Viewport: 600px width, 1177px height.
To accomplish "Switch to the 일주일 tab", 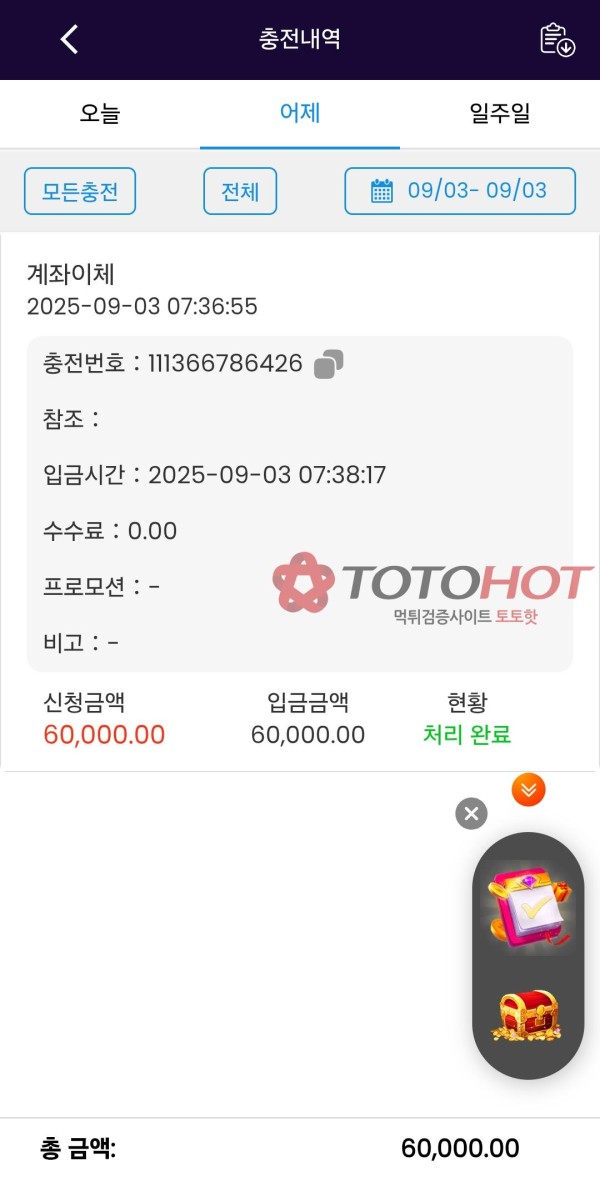I will coord(499,114).
